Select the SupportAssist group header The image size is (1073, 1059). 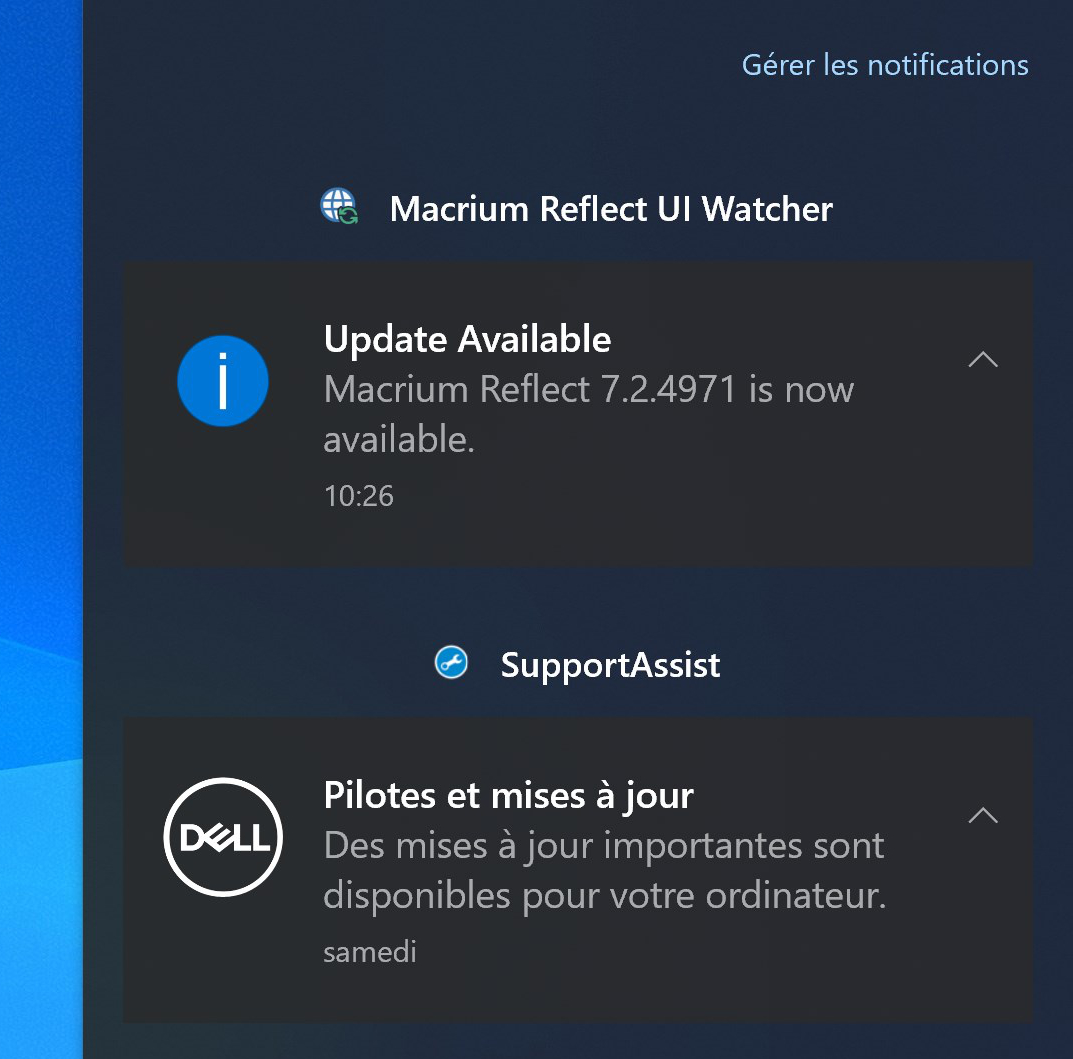pyautogui.click(x=577, y=664)
